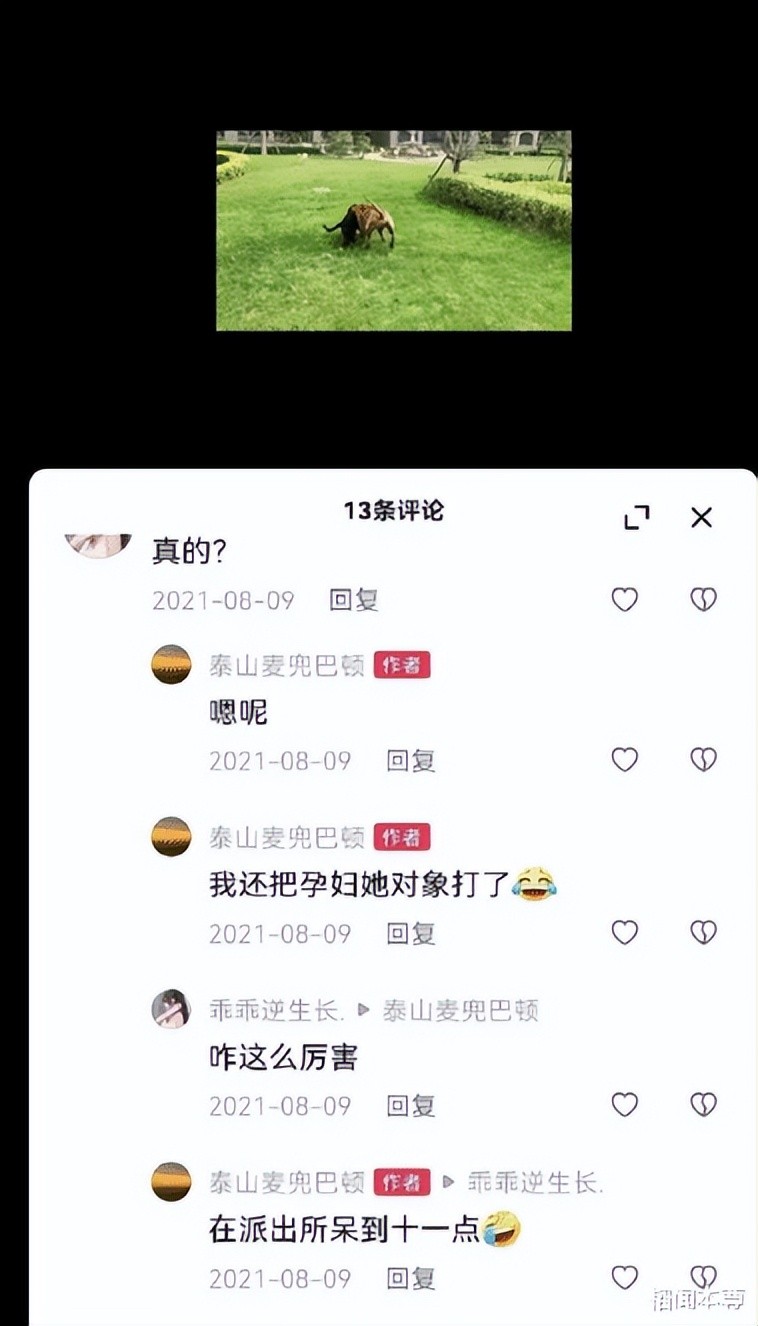Dislike the comment "真的?"
This screenshot has height=1326, width=758.
704,599
